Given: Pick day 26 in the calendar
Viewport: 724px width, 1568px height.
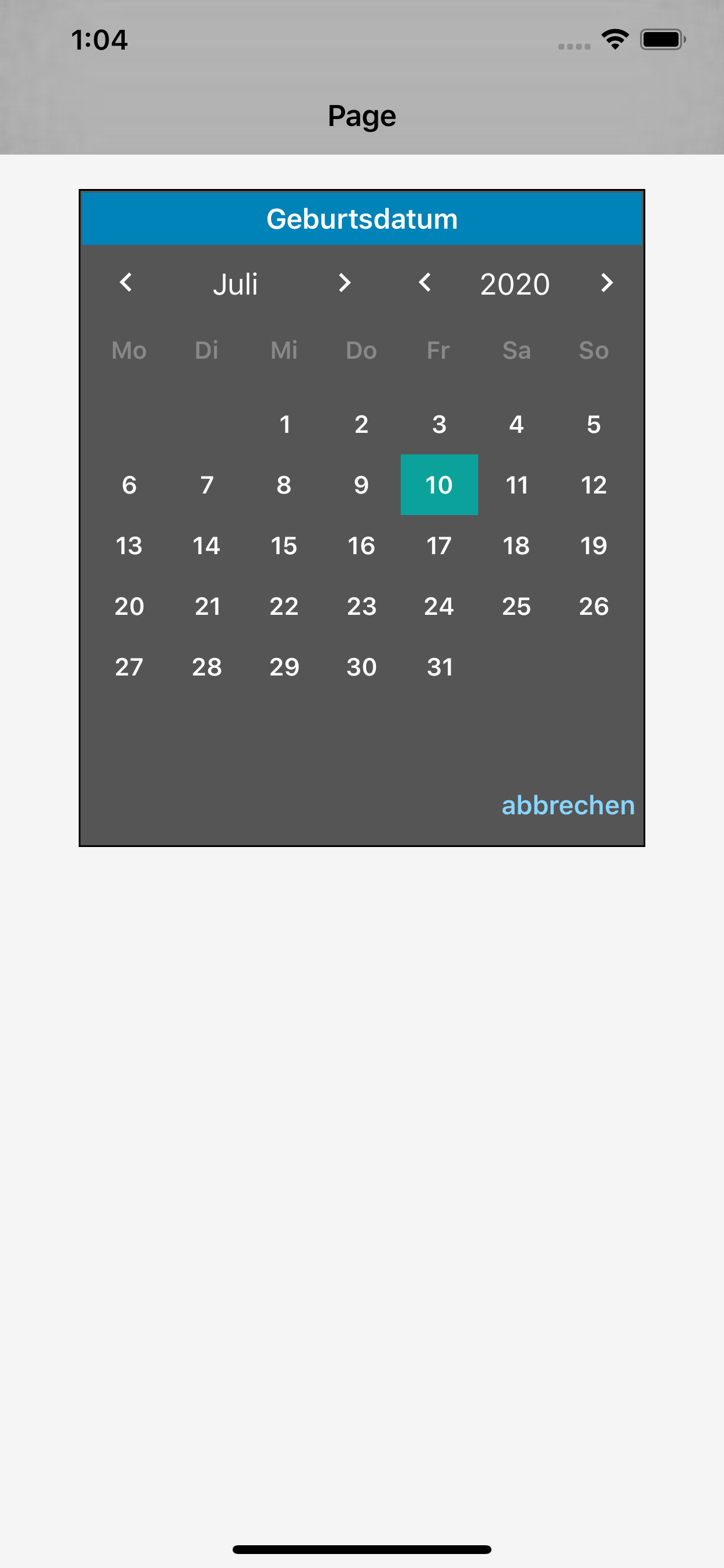Looking at the screenshot, I should (x=593, y=606).
